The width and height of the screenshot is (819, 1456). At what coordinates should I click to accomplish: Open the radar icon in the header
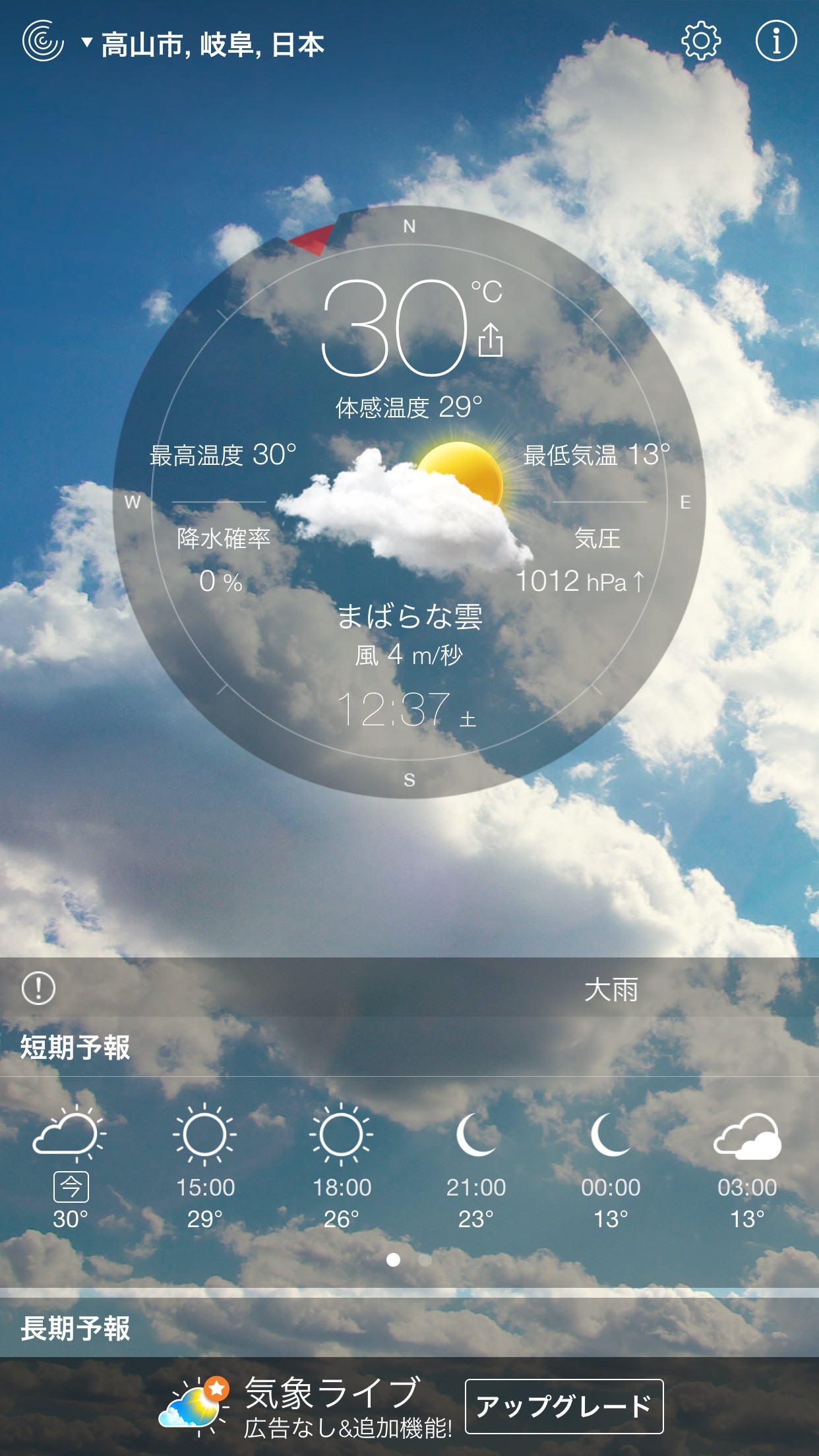coord(43,41)
